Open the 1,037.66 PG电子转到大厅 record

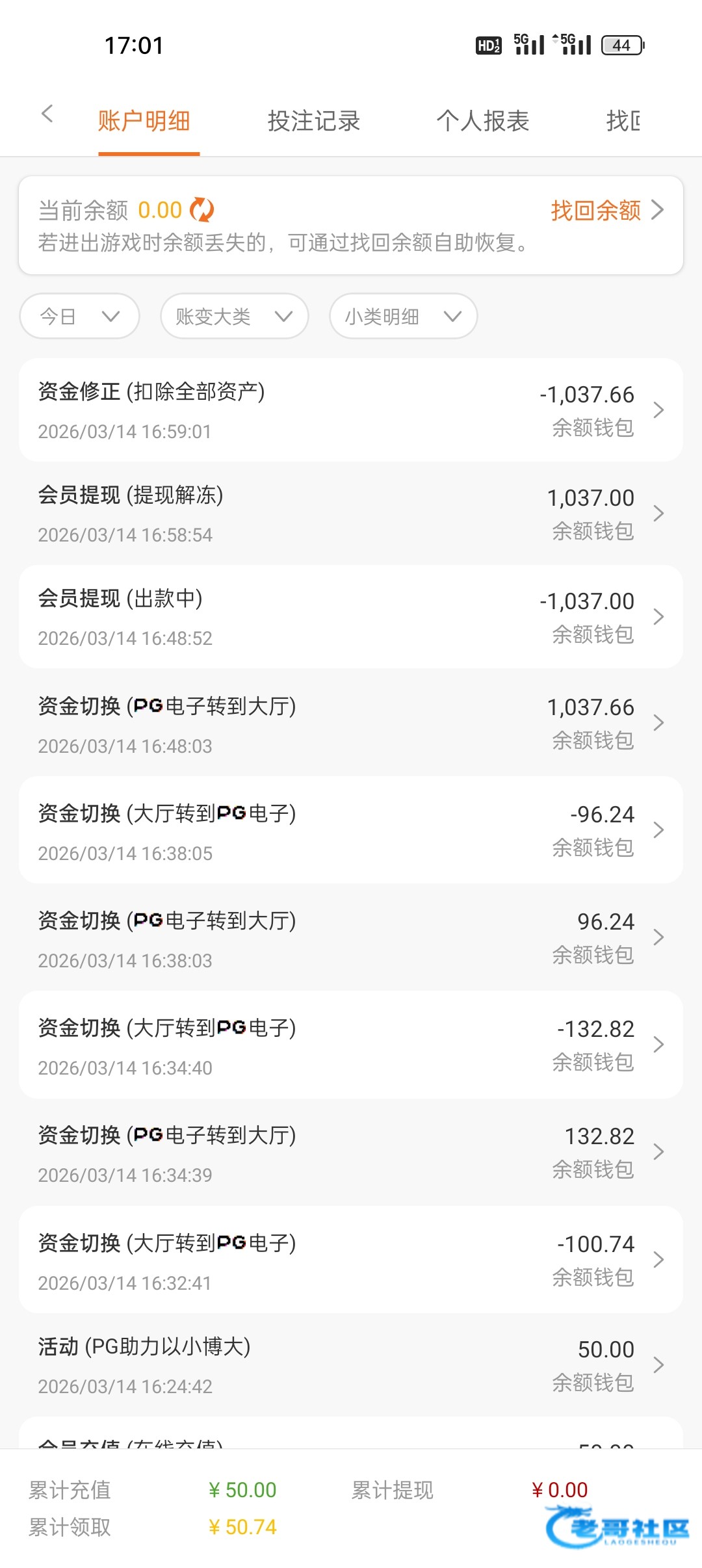pyautogui.click(x=351, y=723)
